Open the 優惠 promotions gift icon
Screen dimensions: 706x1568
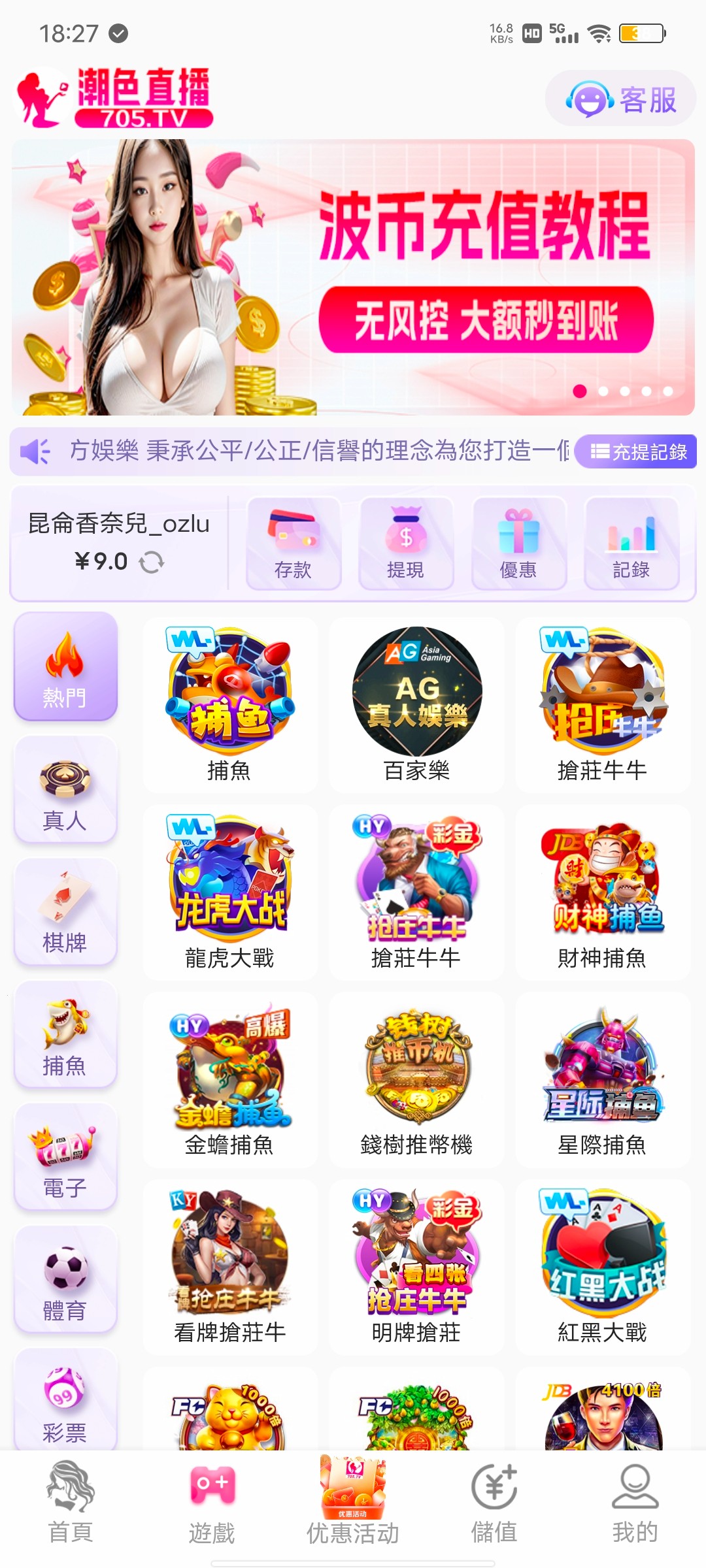pyautogui.click(x=518, y=542)
